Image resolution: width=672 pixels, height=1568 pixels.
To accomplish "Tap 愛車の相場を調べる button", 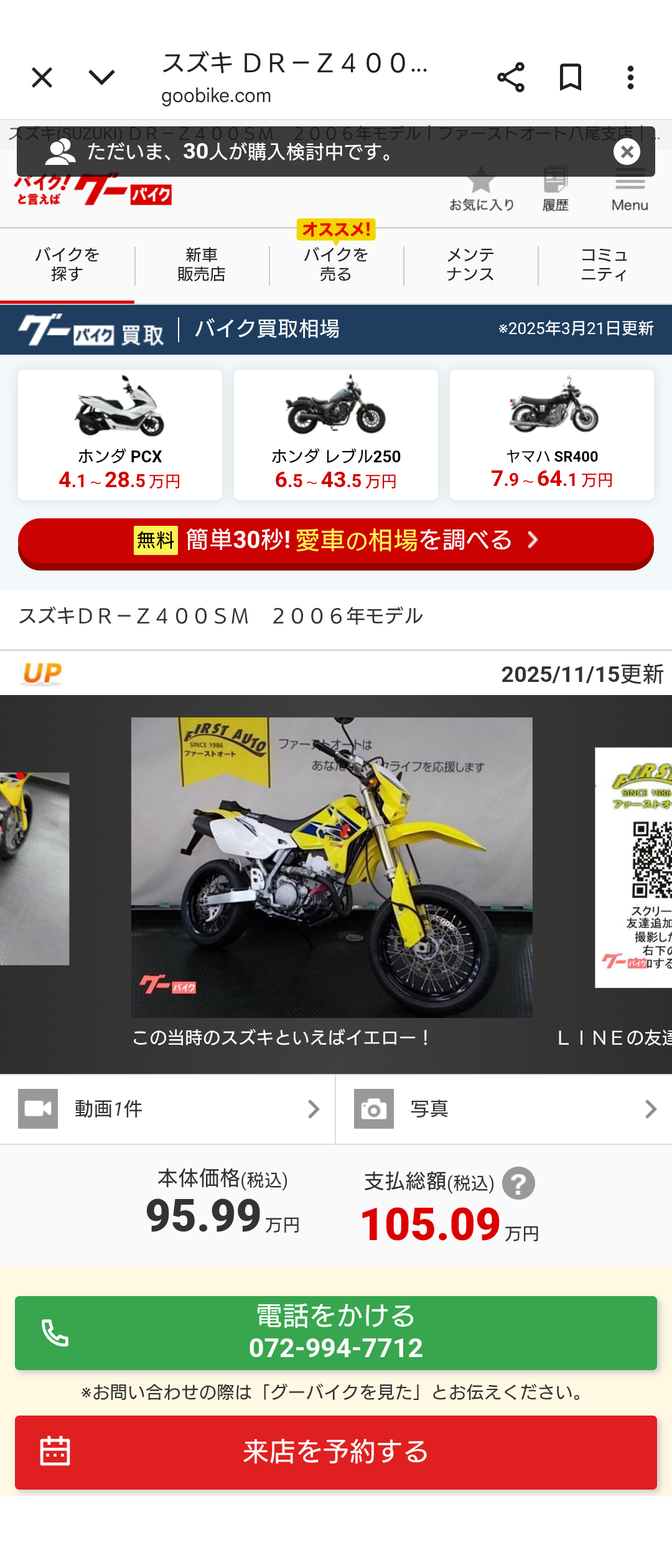I will tap(336, 541).
